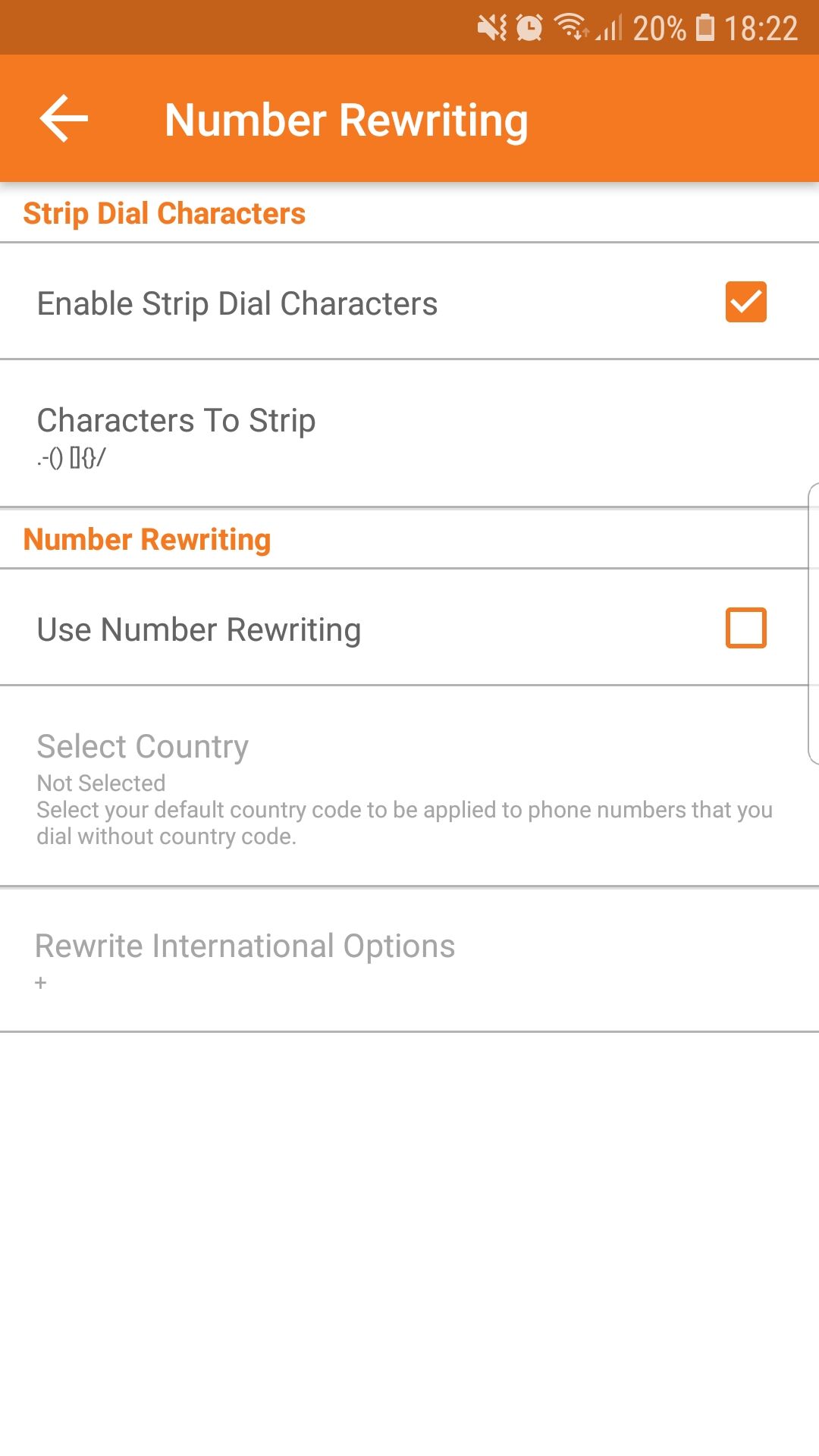Go back using the arrow icon

tap(64, 119)
